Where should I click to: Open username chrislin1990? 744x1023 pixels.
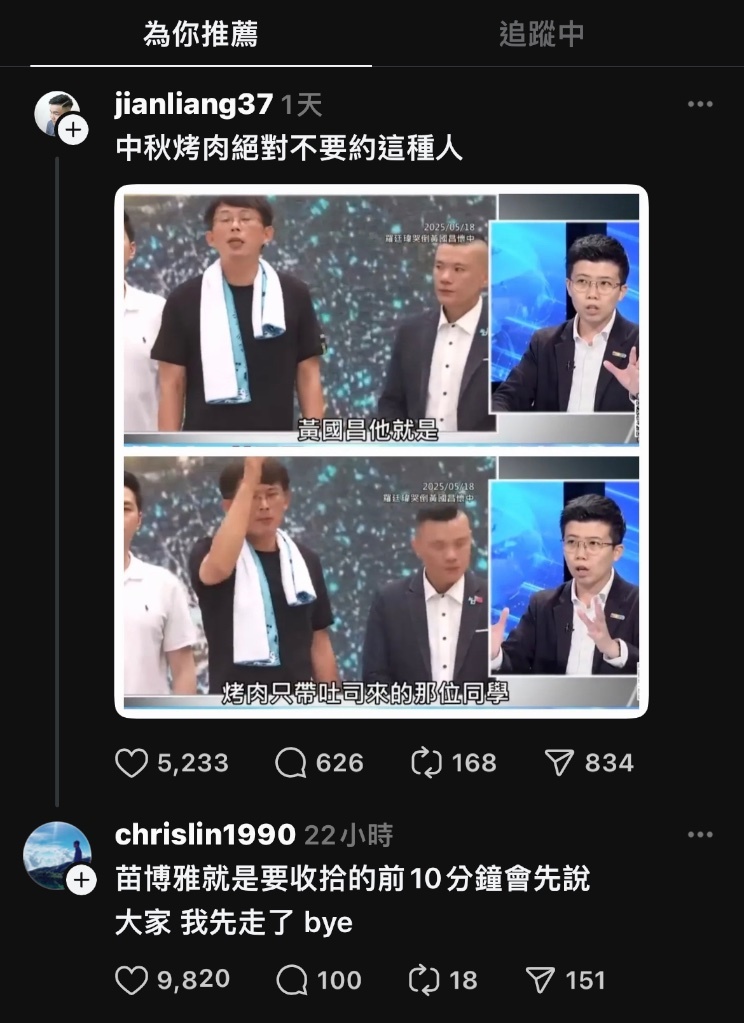[205, 835]
